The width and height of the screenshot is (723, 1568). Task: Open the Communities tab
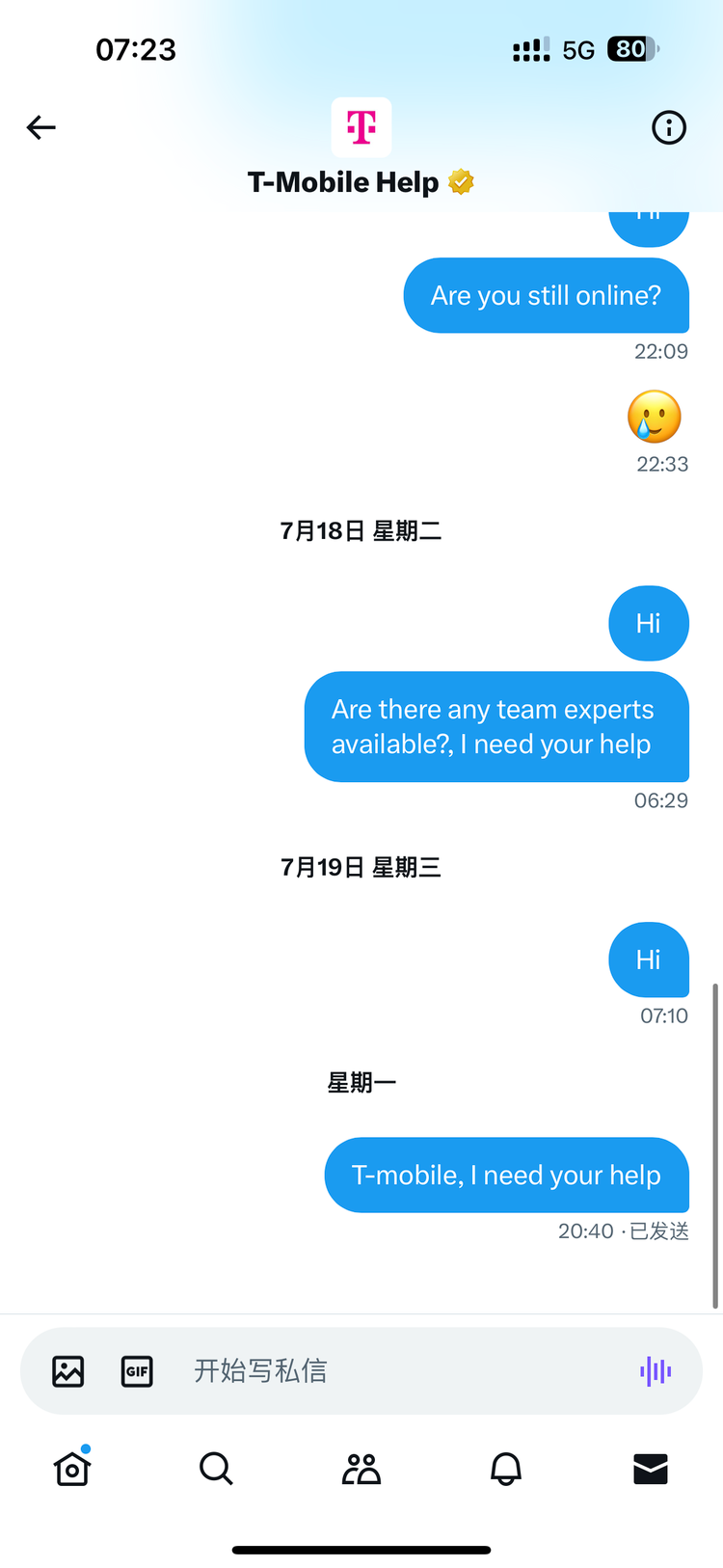(361, 1469)
